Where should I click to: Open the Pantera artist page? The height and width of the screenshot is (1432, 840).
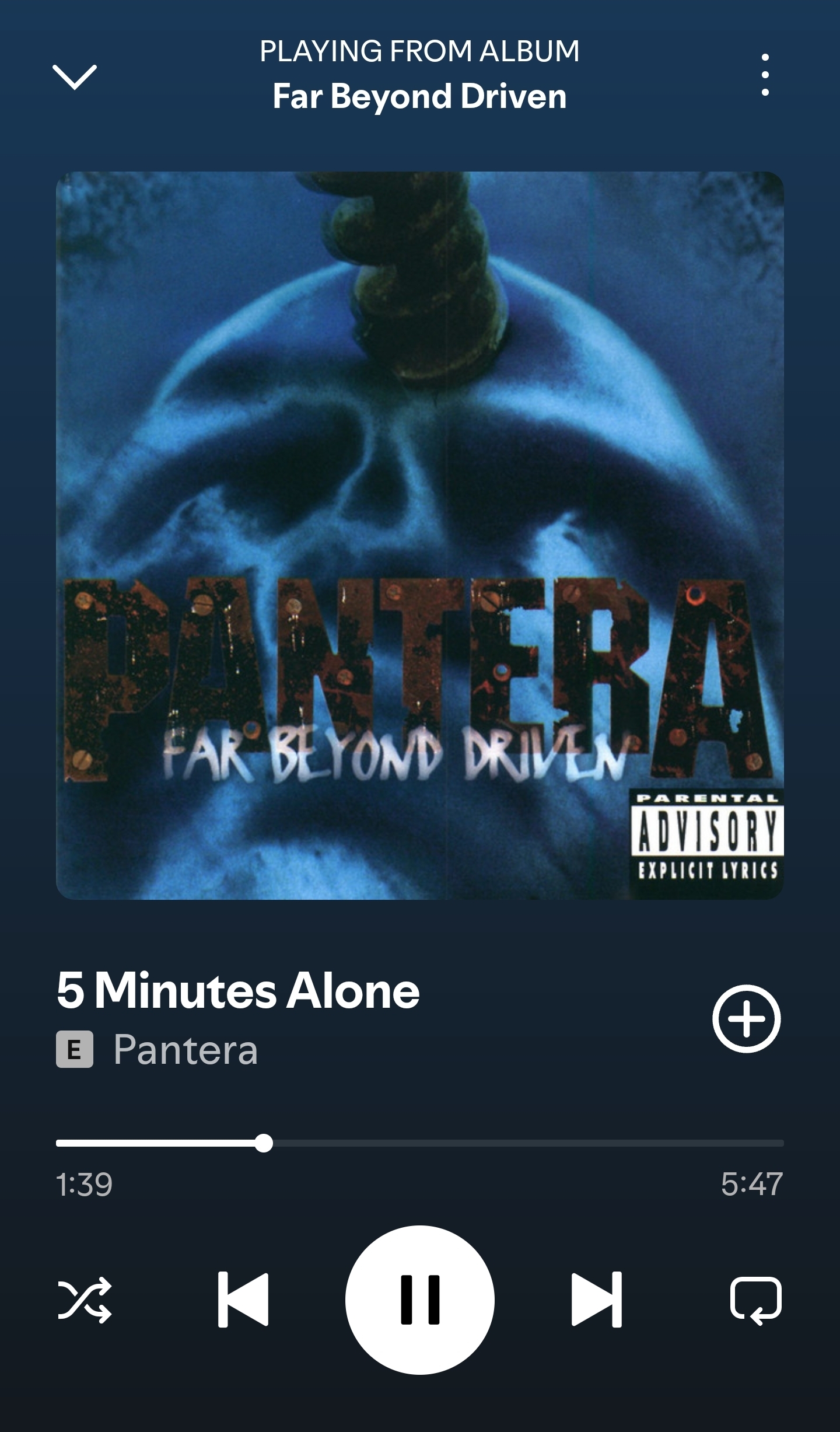[185, 1049]
